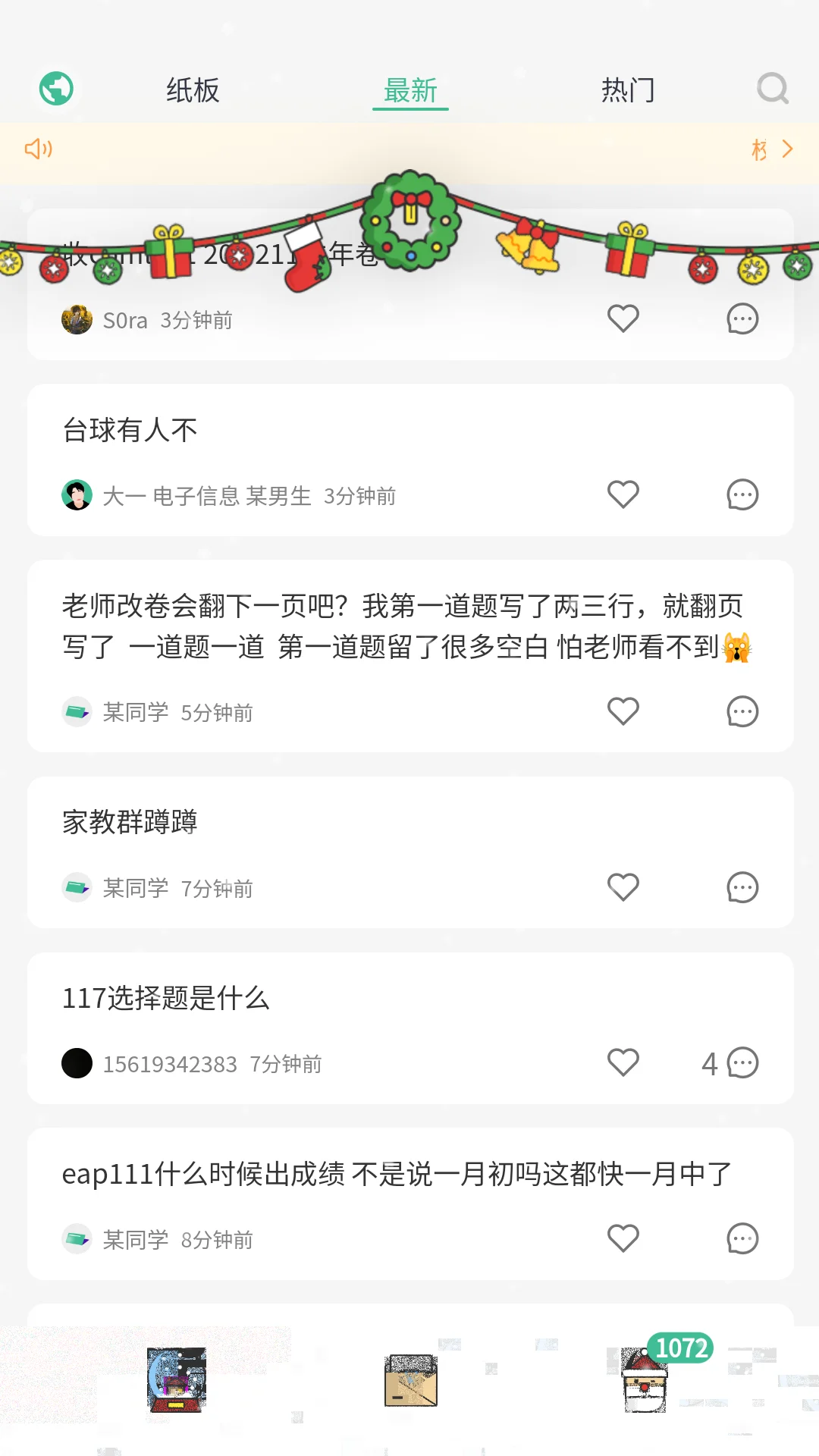Click the speaker icon on the announcement banner

(38, 149)
